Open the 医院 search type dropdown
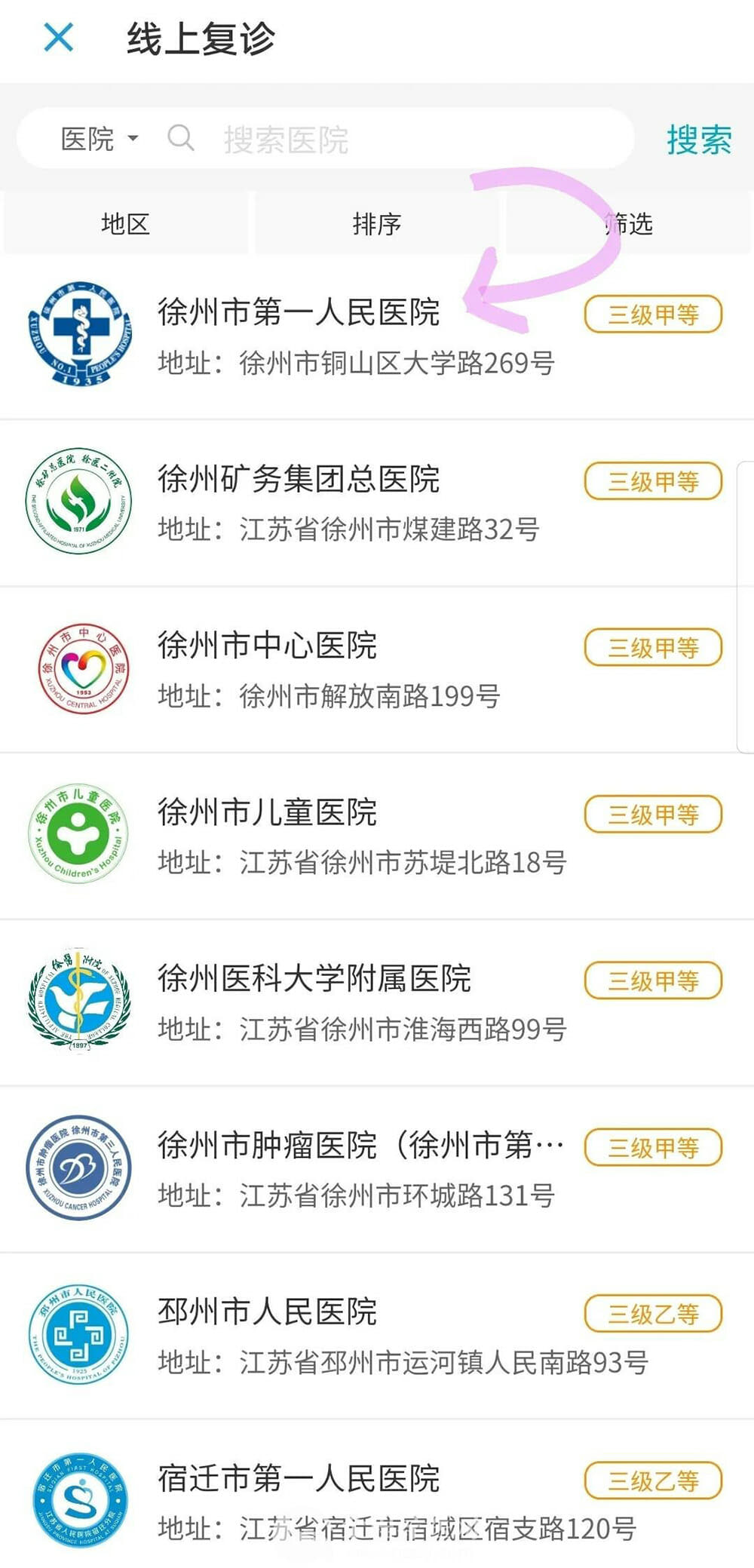The height and width of the screenshot is (1568, 754). [x=100, y=139]
